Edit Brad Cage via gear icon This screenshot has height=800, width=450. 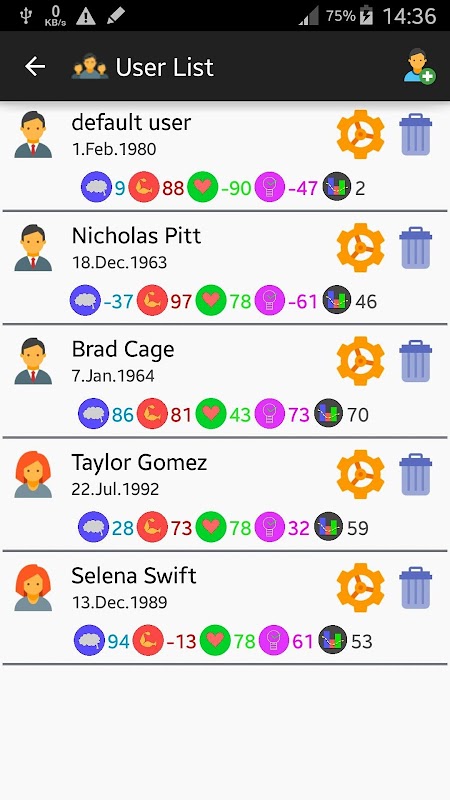(x=360, y=361)
